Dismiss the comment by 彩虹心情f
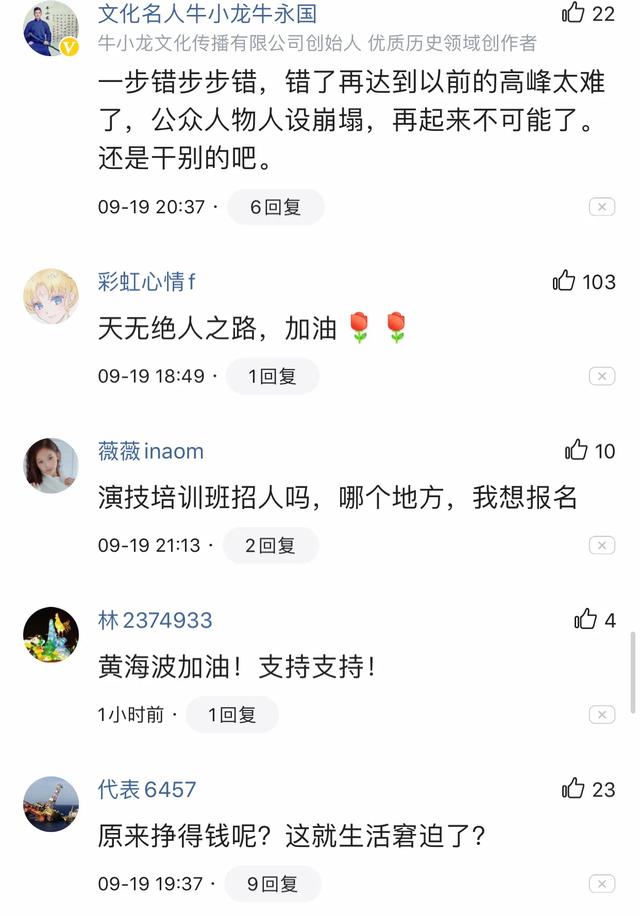 [601, 377]
